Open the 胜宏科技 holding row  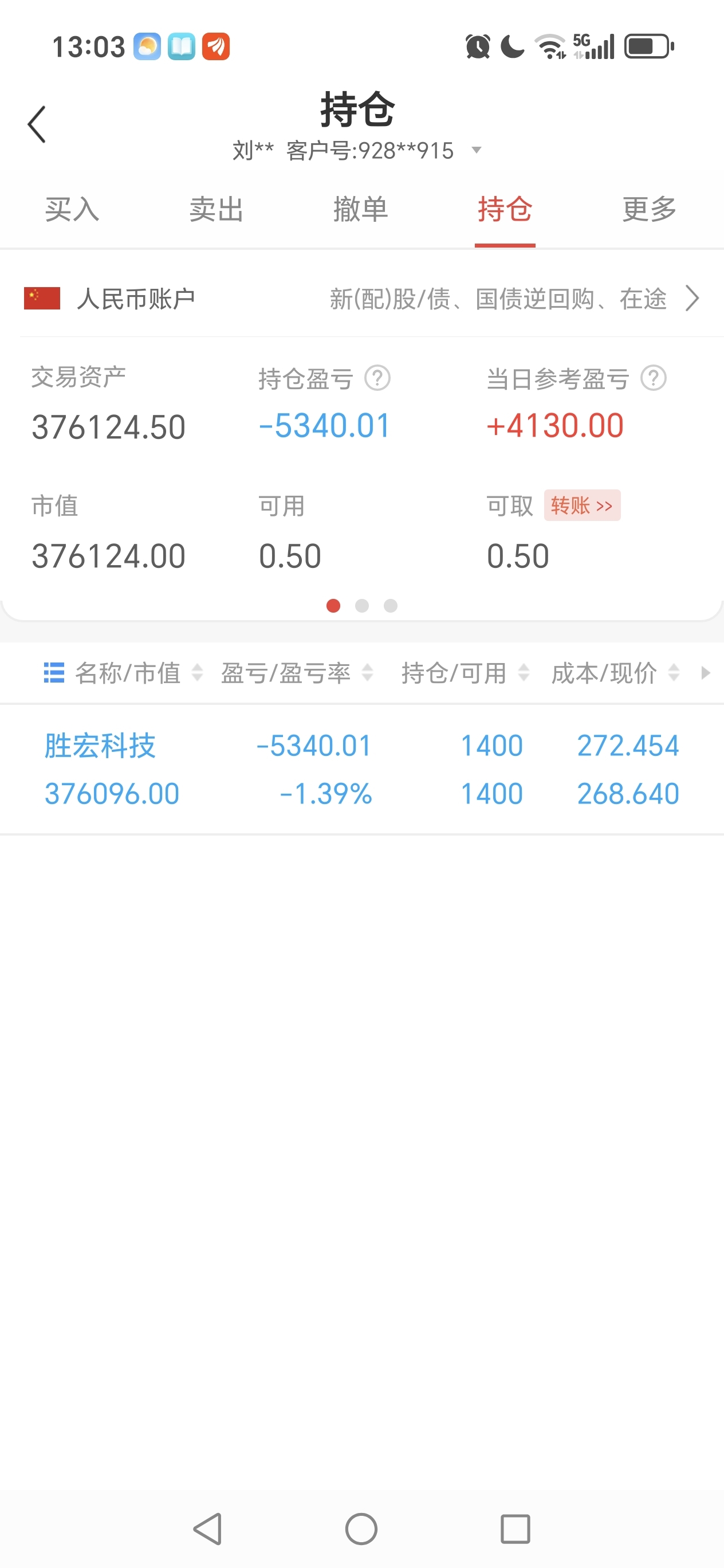[x=362, y=770]
